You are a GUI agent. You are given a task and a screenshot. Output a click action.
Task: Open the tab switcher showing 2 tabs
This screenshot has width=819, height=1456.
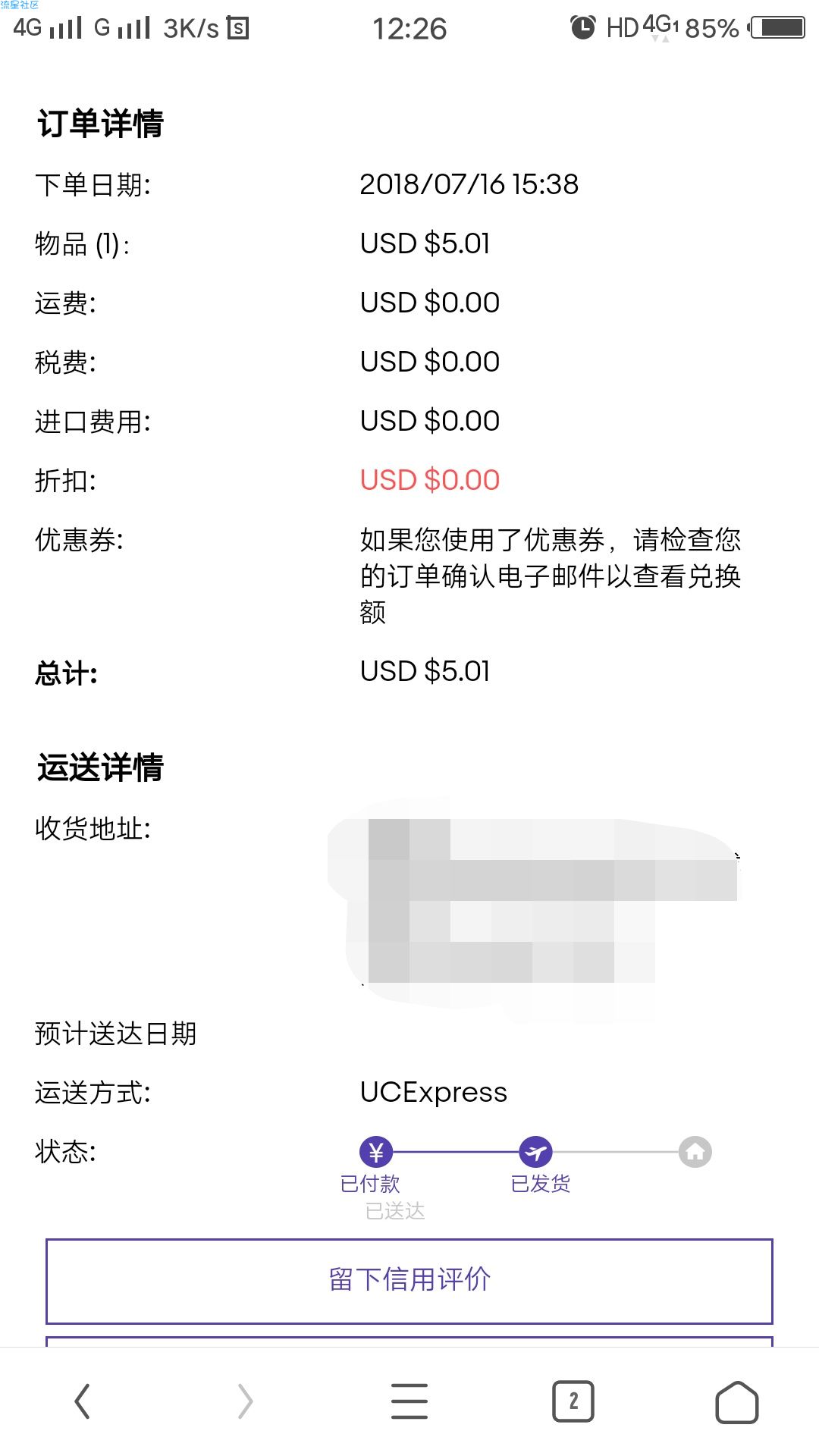click(573, 1401)
